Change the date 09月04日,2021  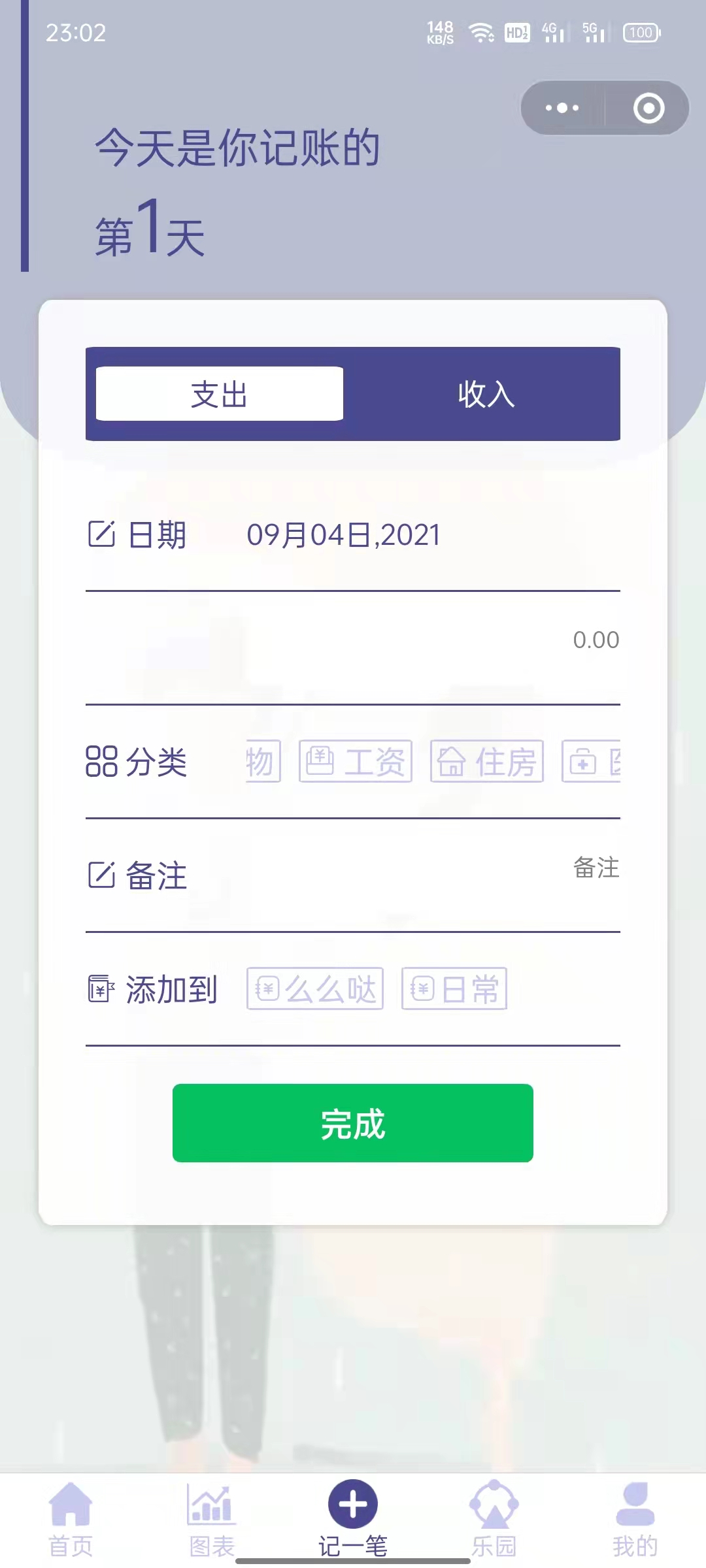343,535
